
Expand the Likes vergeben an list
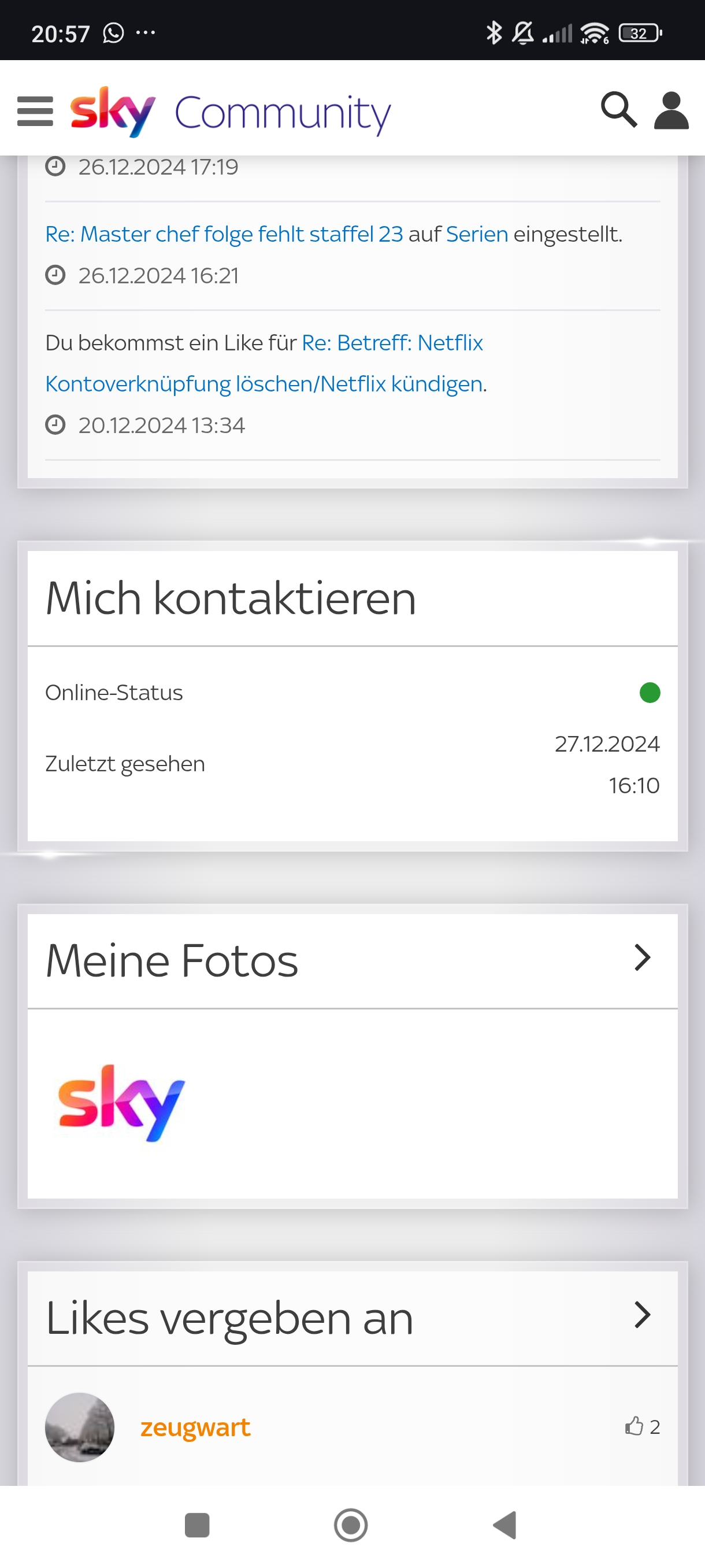[642, 1315]
